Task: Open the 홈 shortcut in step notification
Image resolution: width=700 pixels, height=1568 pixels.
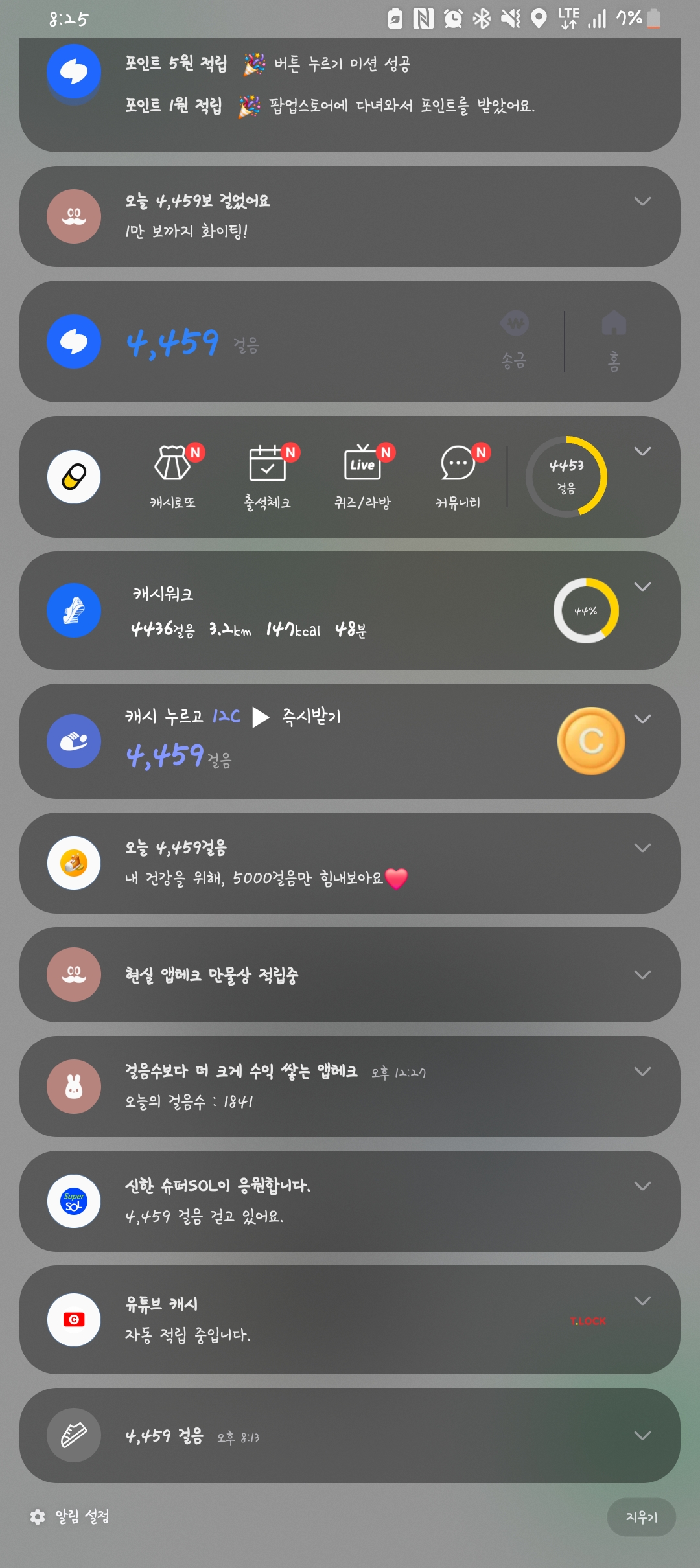Action: click(x=613, y=340)
